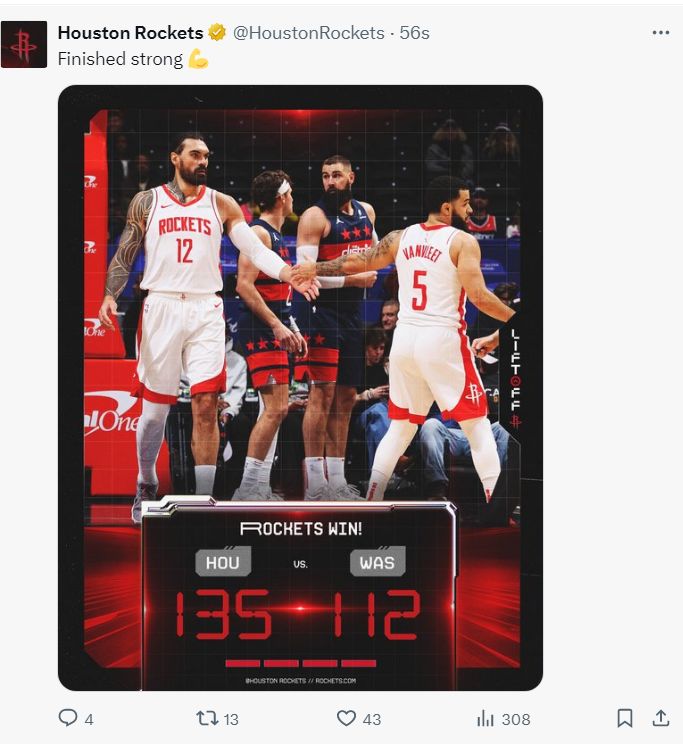Viewport: 683px width, 744px height.
Task: Repost the Rockets win tweet
Action: (207, 718)
